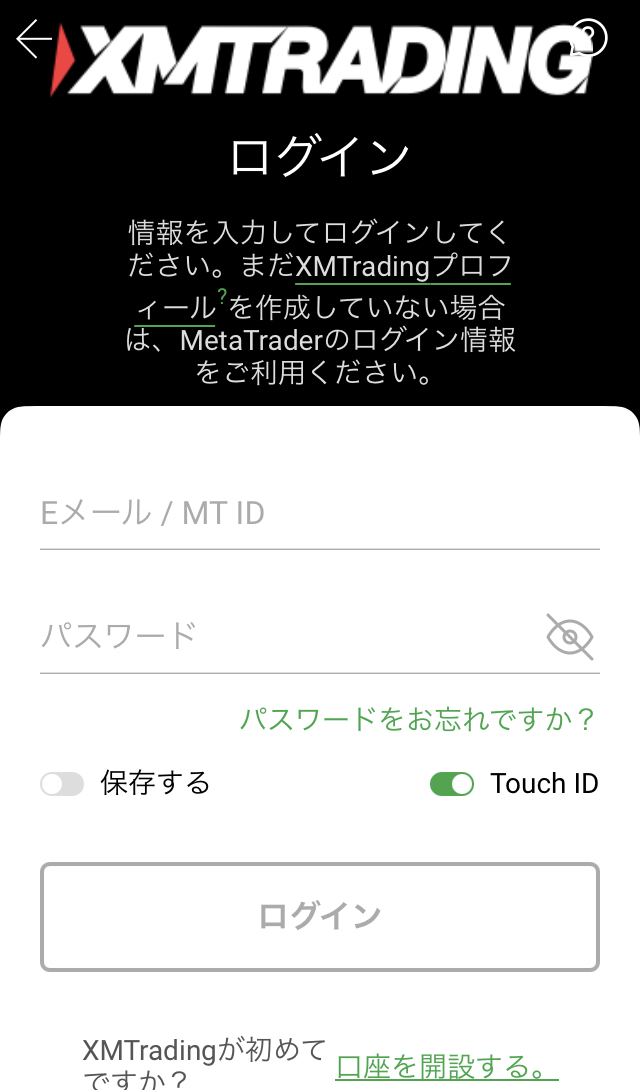The image size is (640, 1090).
Task: Open the help icon in header
Action: point(589,39)
